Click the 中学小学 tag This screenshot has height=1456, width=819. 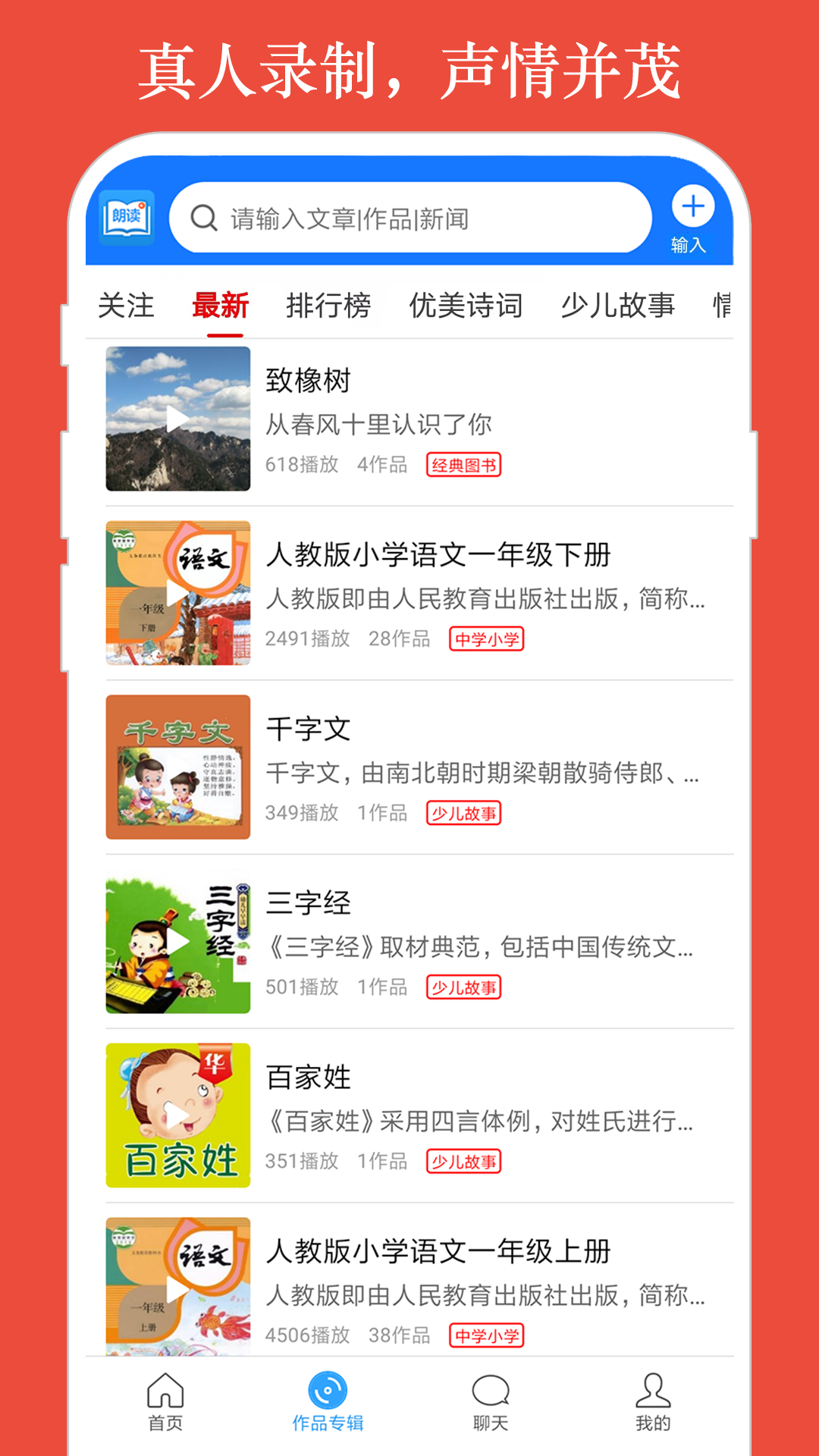tap(488, 640)
